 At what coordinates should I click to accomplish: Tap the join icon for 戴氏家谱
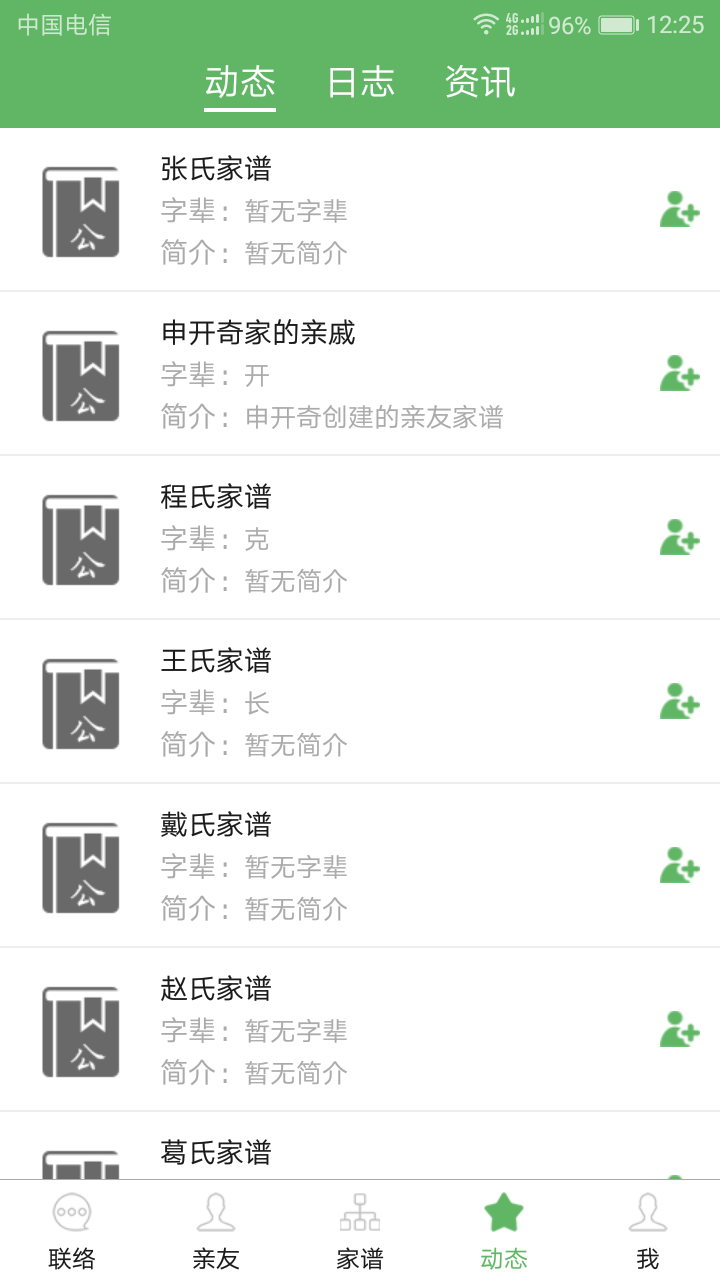pos(679,866)
